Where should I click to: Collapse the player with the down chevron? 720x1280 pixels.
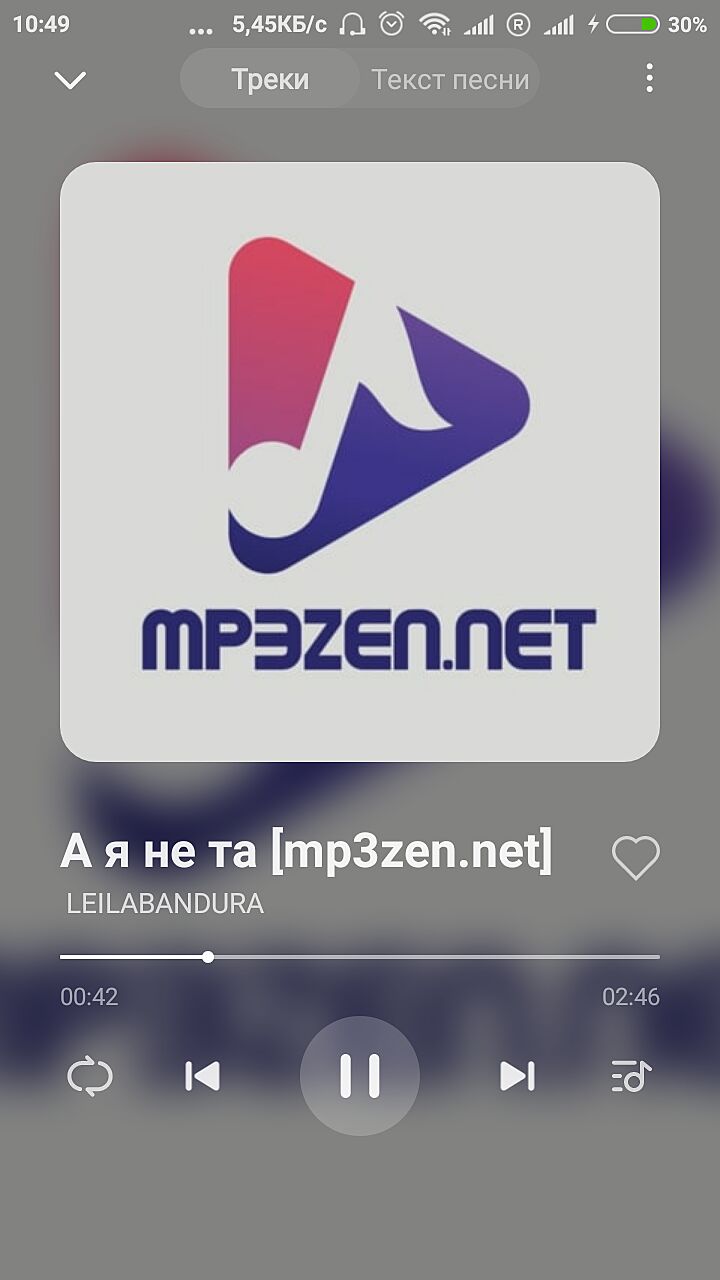70,80
